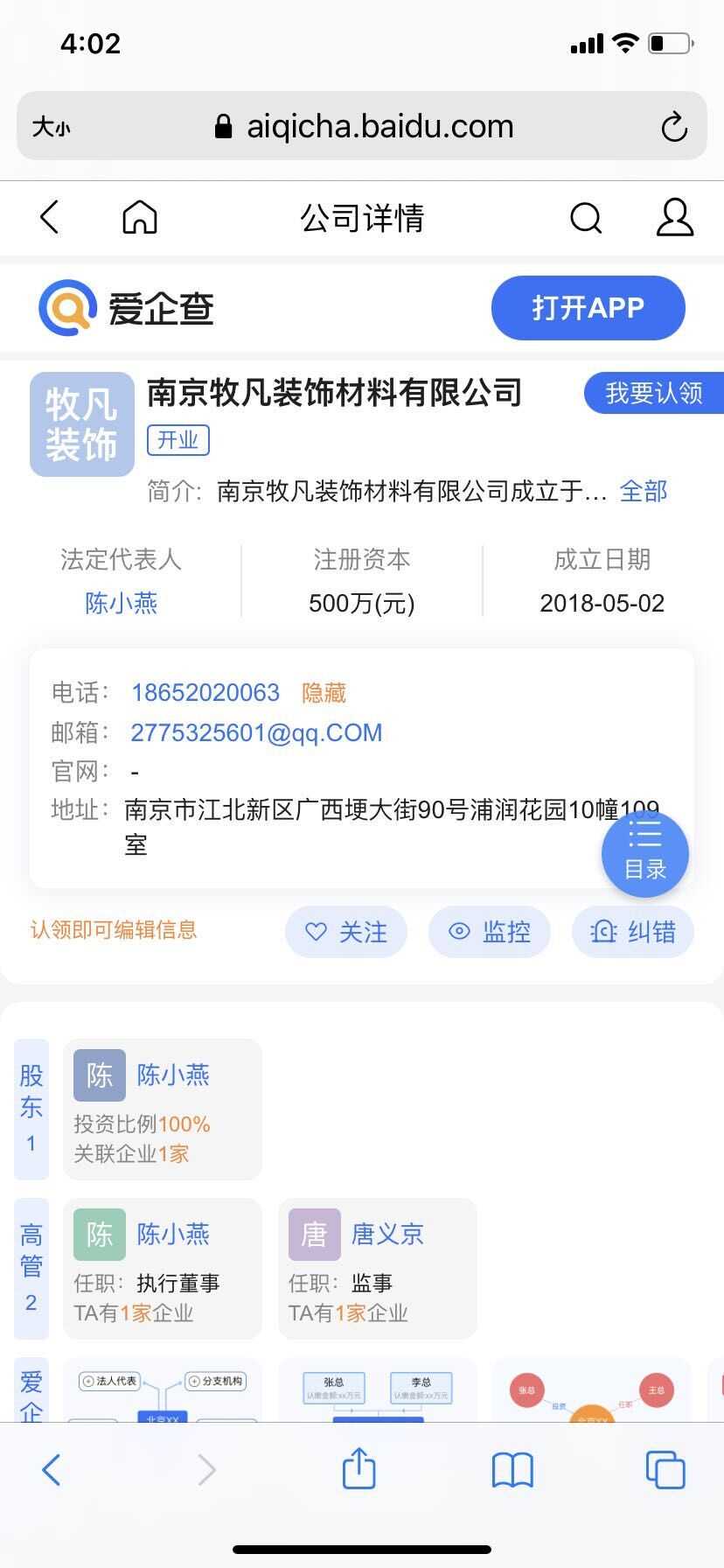Claim the company via 我要认领
The image size is (724, 1568).
coord(653,393)
